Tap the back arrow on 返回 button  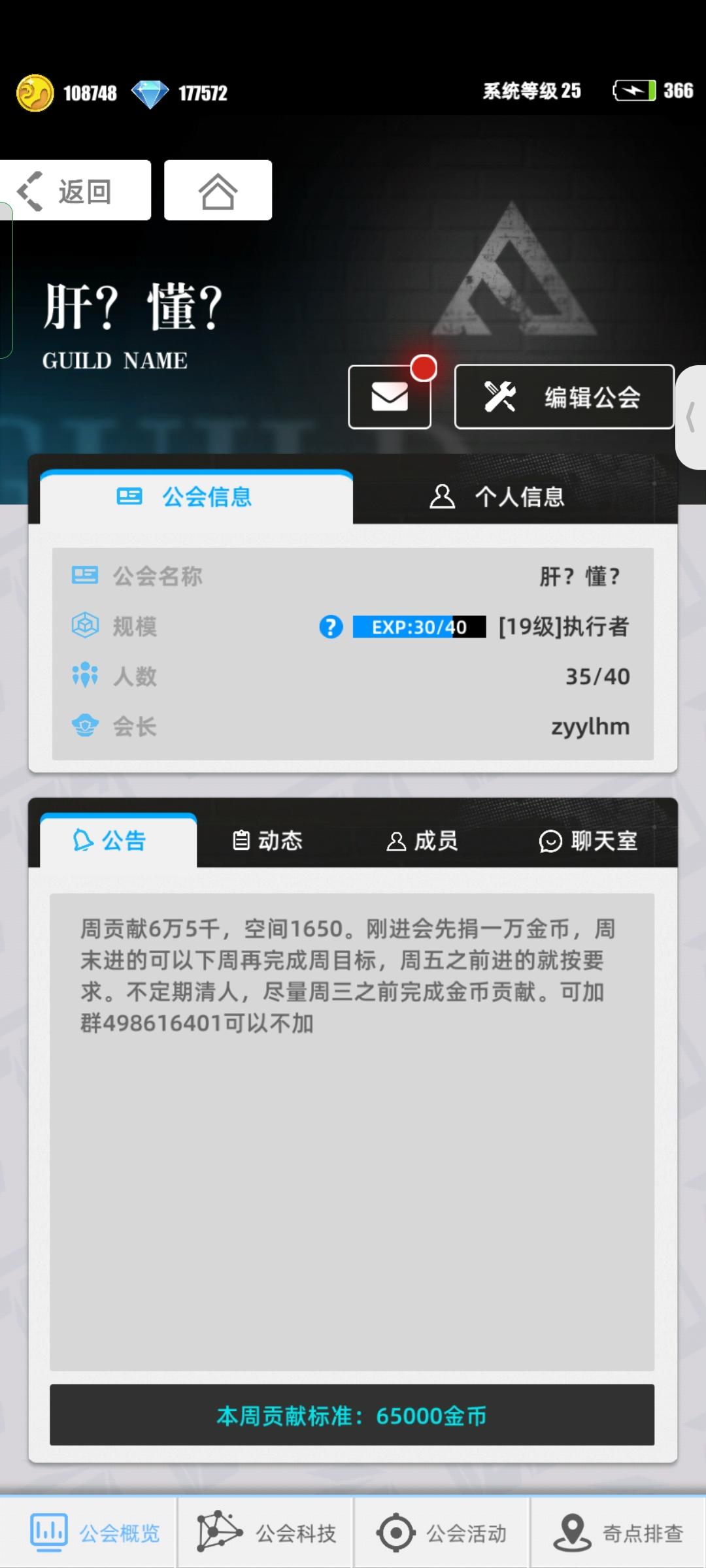(29, 189)
